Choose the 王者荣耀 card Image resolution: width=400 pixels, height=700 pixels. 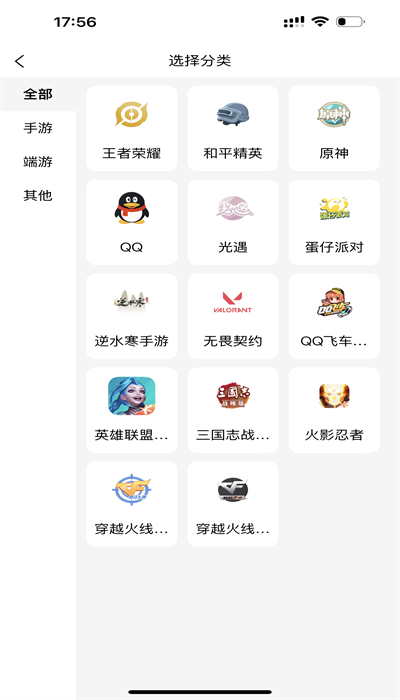(x=132, y=129)
